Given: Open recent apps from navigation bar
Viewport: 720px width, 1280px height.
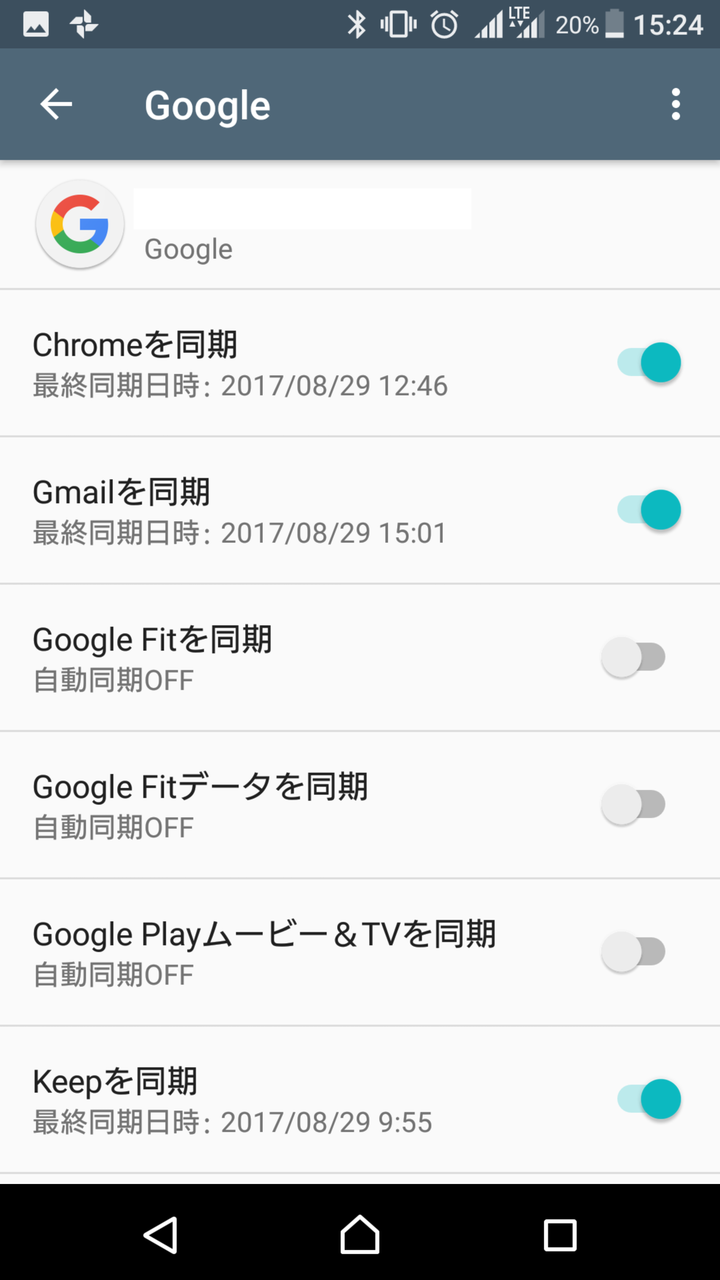Looking at the screenshot, I should coord(560,1234).
